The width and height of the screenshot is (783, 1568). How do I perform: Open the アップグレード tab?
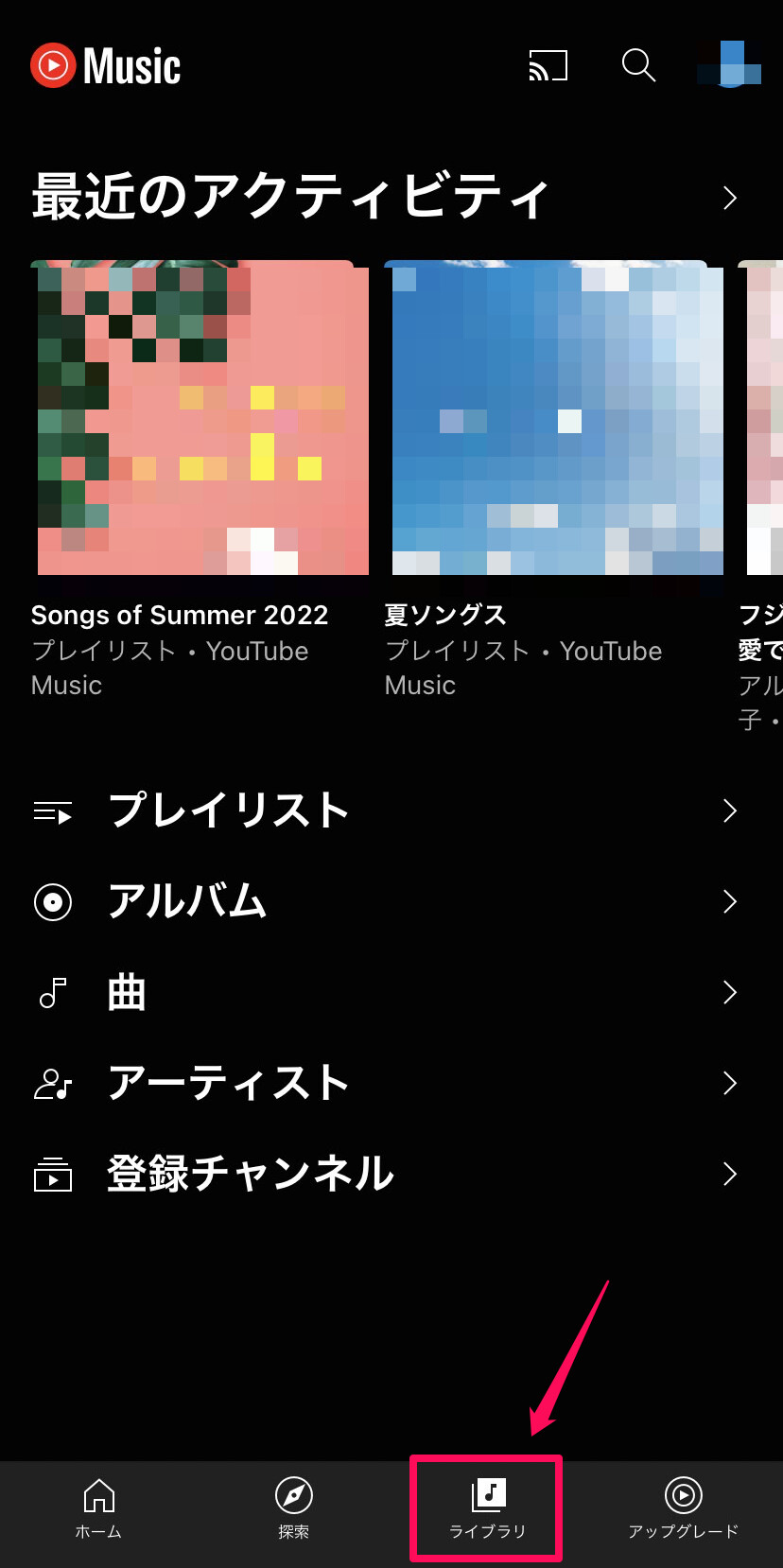click(x=682, y=1508)
